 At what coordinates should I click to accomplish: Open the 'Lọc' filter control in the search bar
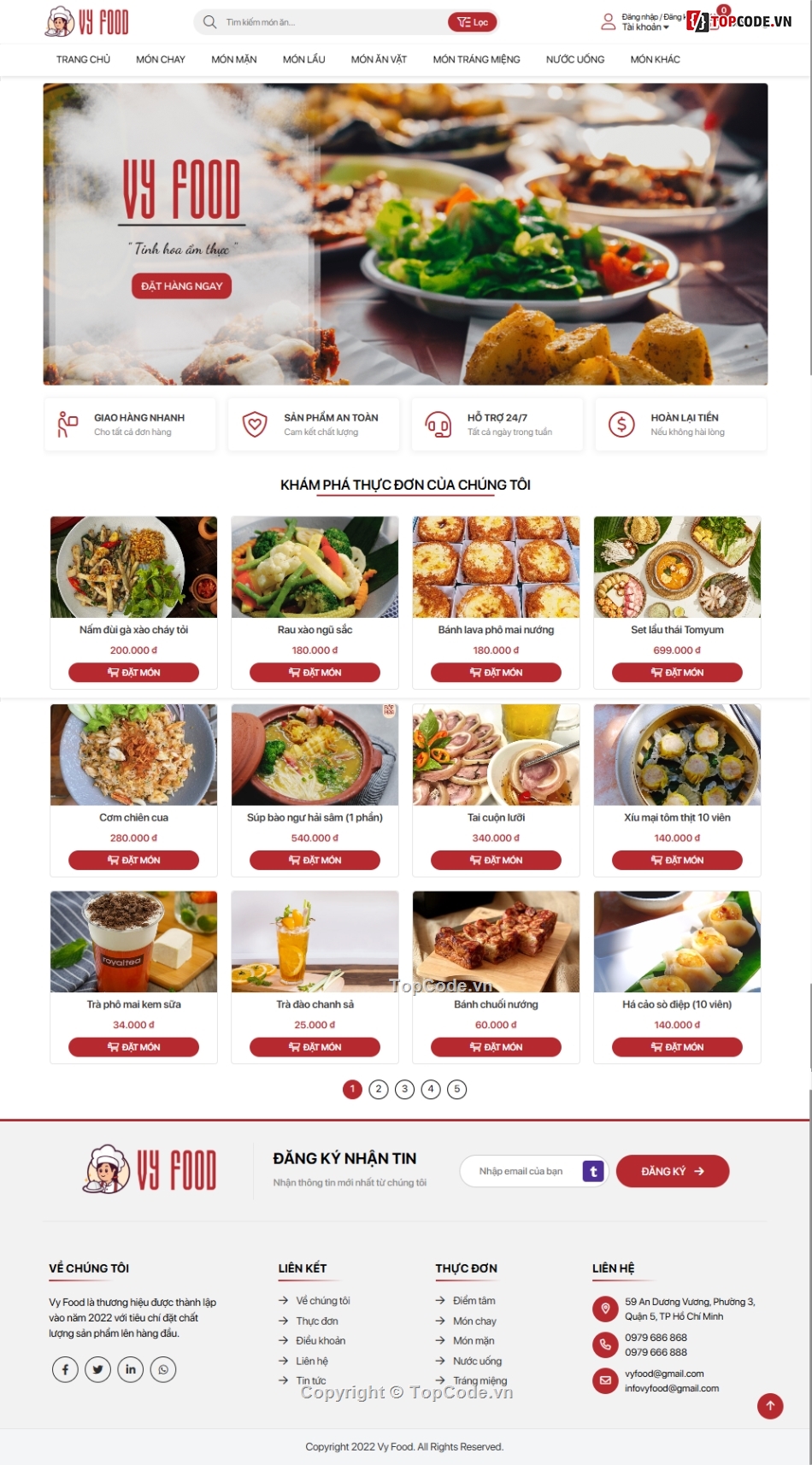pyautogui.click(x=472, y=21)
